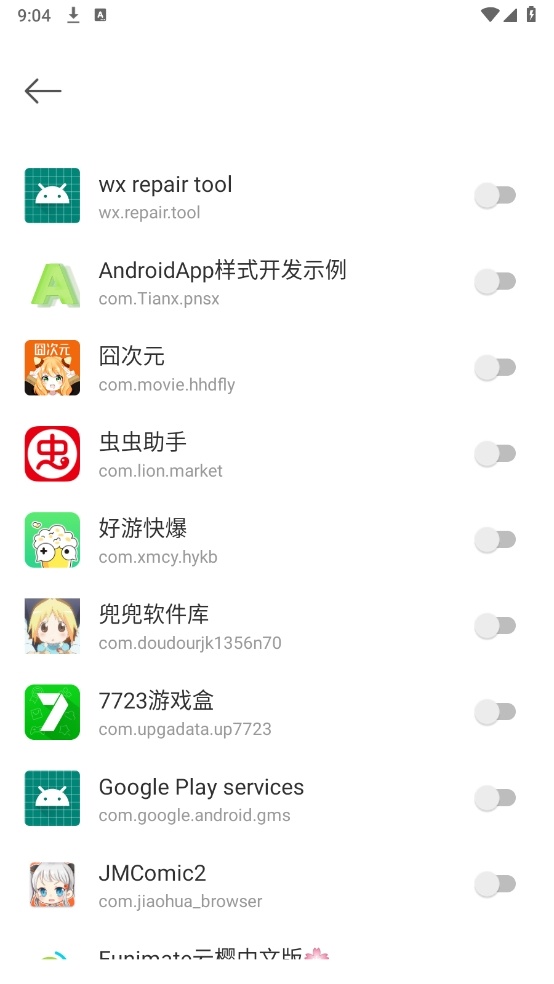The width and height of the screenshot is (554, 984).
Task: Switch on the 好游快爆 toggle
Action: pyautogui.click(x=495, y=539)
